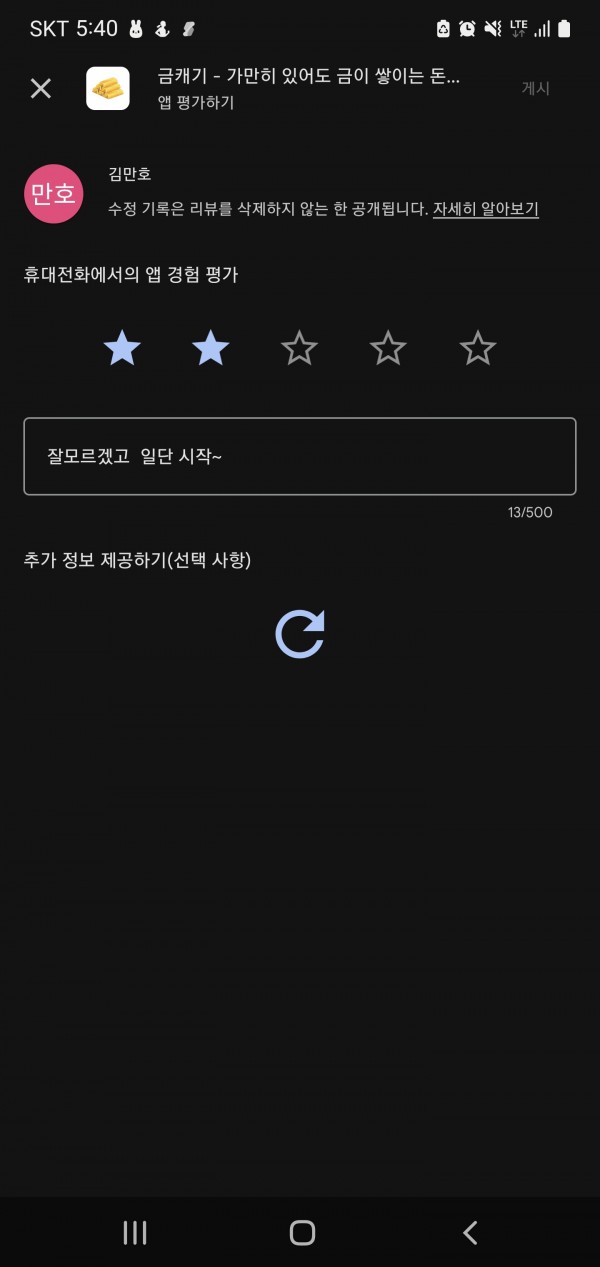Open the 자세히 알아보기 link
The height and width of the screenshot is (1267, 600).
pos(486,209)
